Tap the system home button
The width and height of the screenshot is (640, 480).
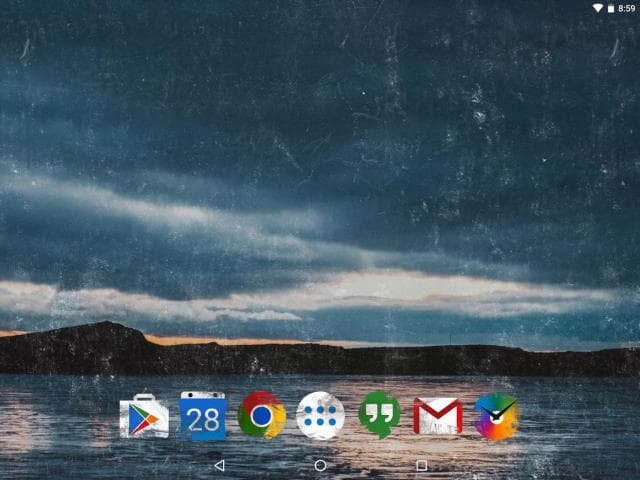pyautogui.click(x=320, y=465)
